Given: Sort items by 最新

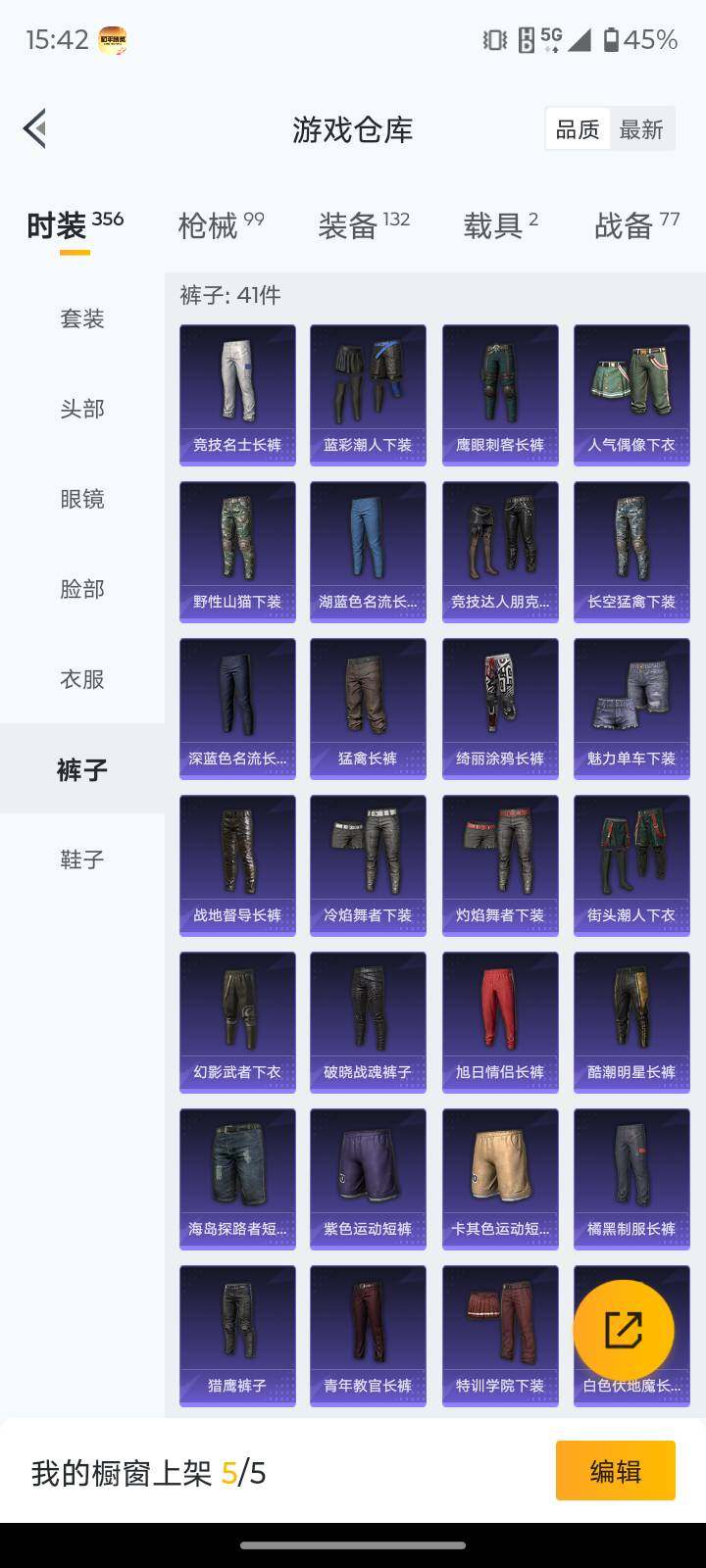Looking at the screenshot, I should 641,129.
